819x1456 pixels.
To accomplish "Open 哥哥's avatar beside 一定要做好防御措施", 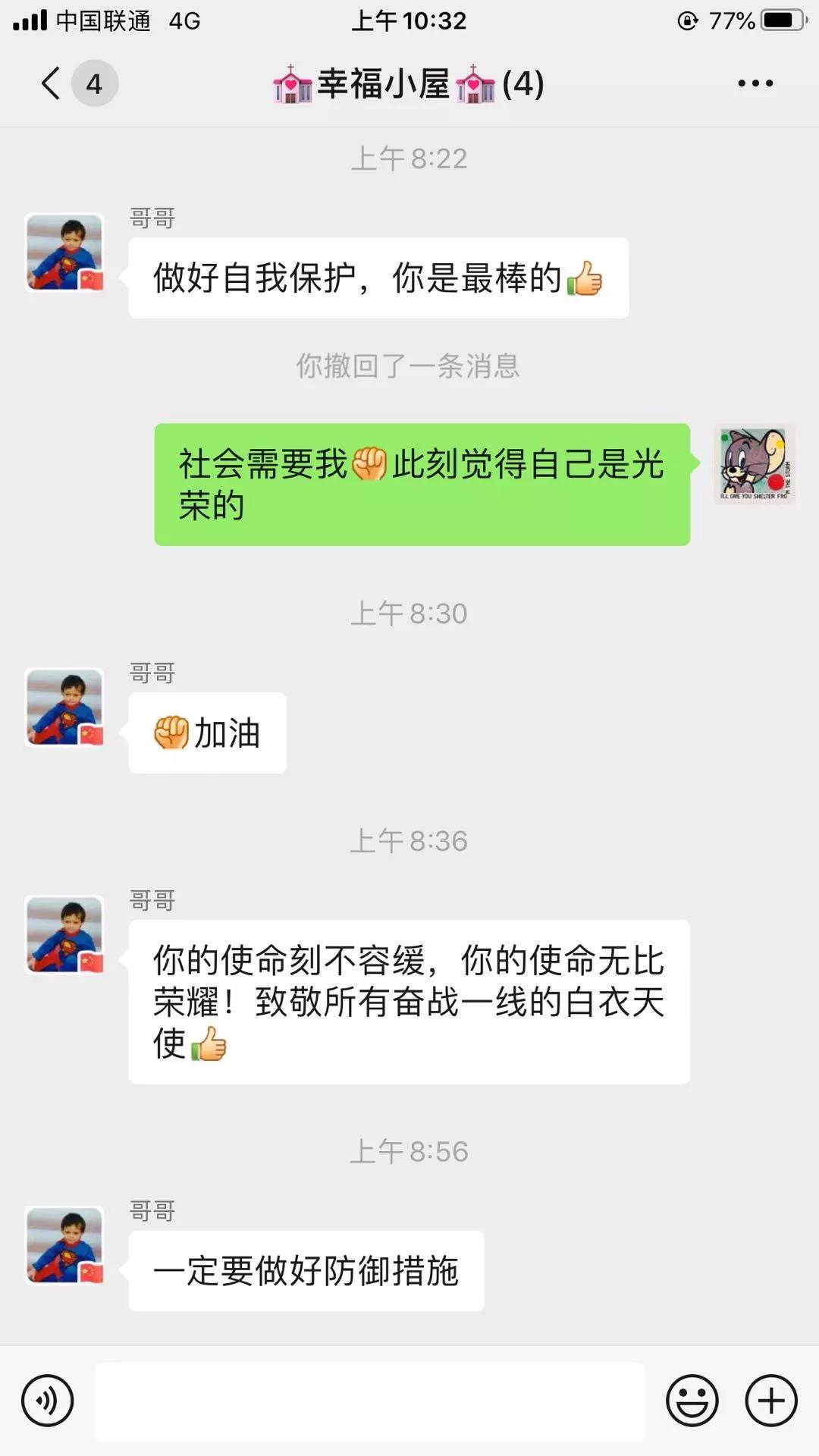I will click(64, 1245).
